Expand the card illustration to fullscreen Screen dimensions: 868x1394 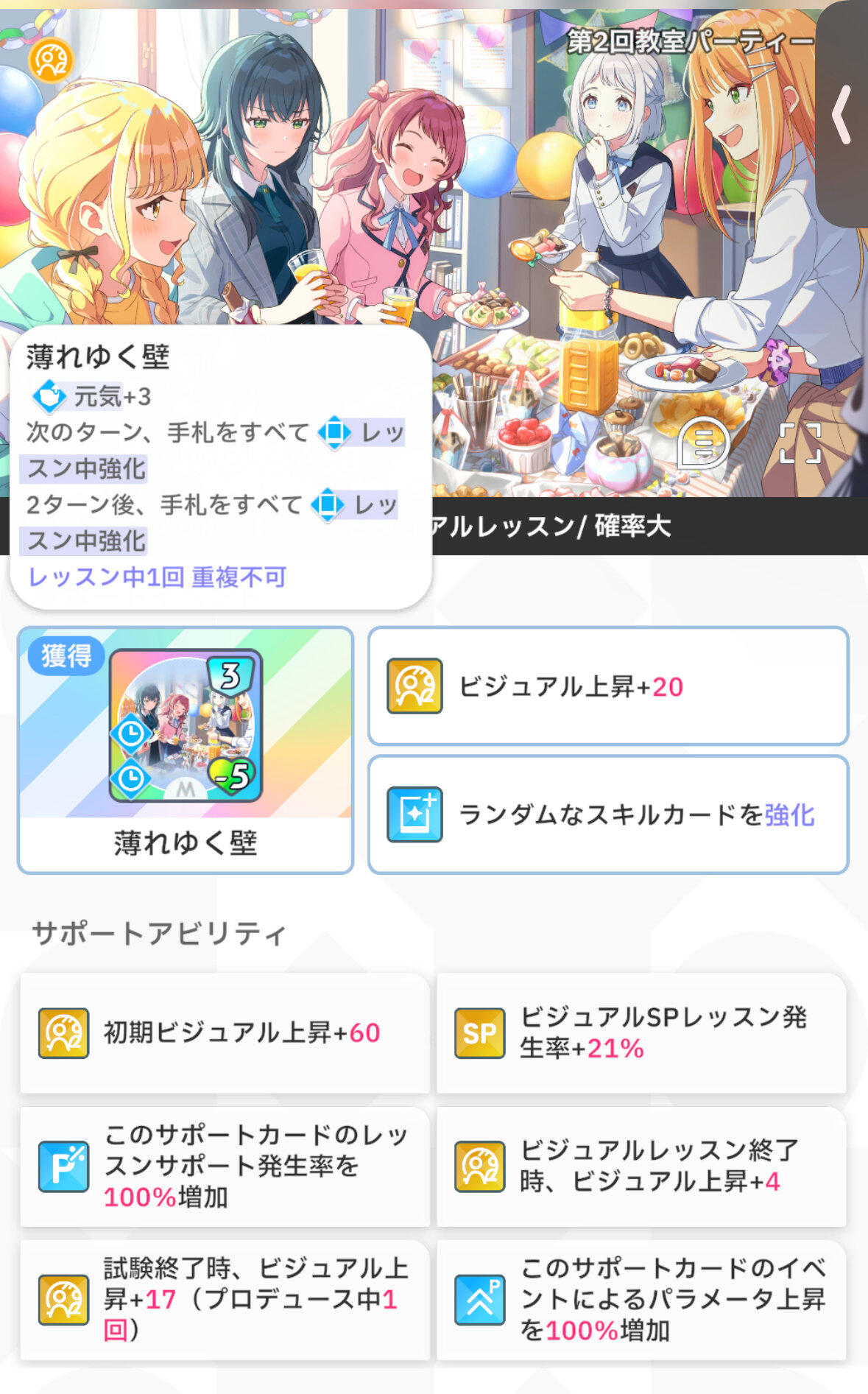(800, 444)
